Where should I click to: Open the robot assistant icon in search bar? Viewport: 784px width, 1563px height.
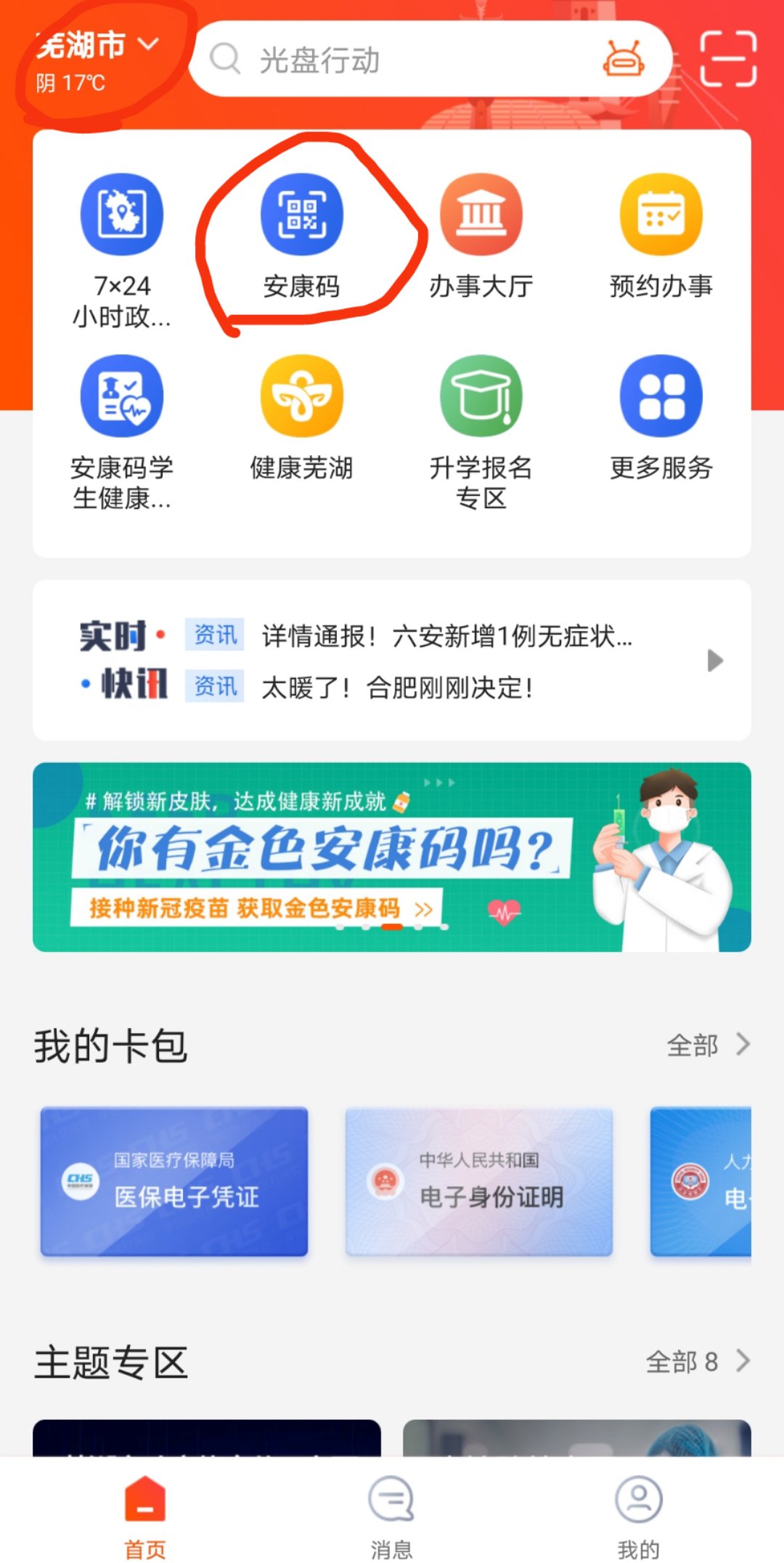pos(623,59)
